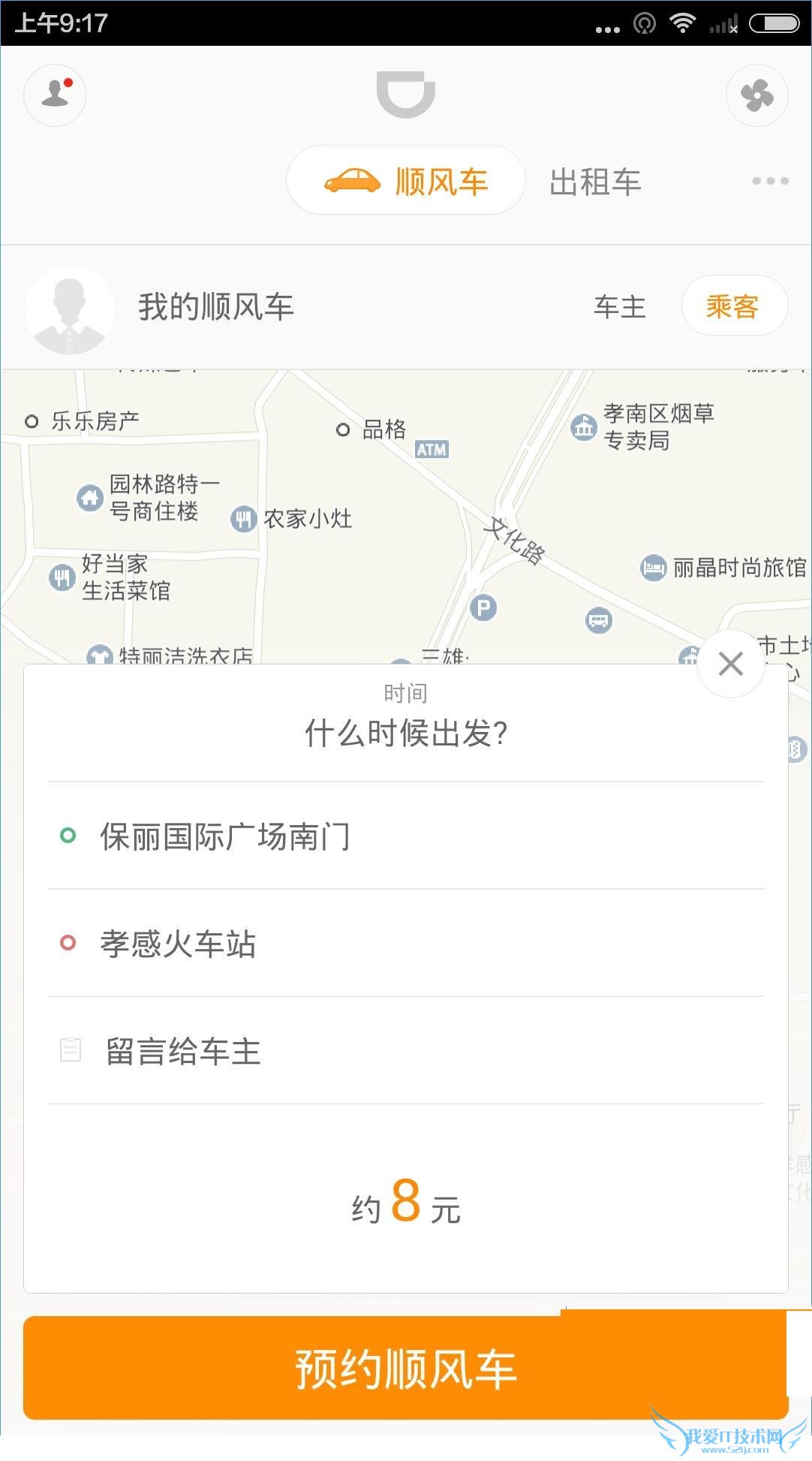Click the 约8元 estimated fare text
This screenshot has height=1461, width=812.
click(405, 1205)
